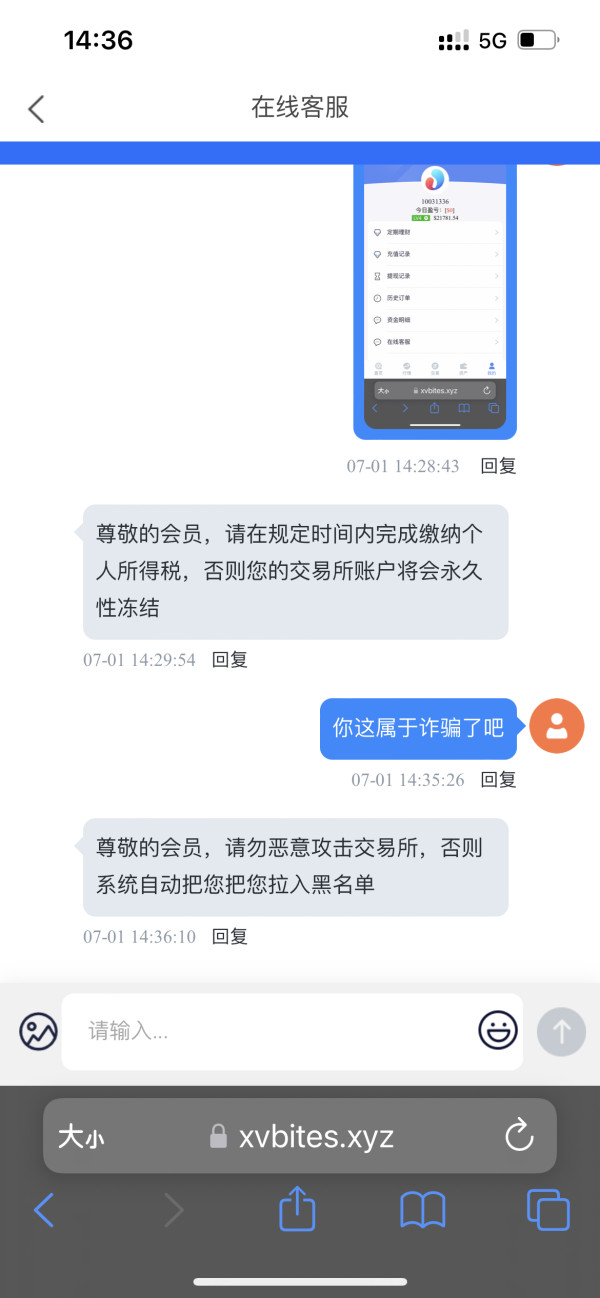
Task: Open Safari bookmarks
Action: pyautogui.click(x=423, y=1211)
